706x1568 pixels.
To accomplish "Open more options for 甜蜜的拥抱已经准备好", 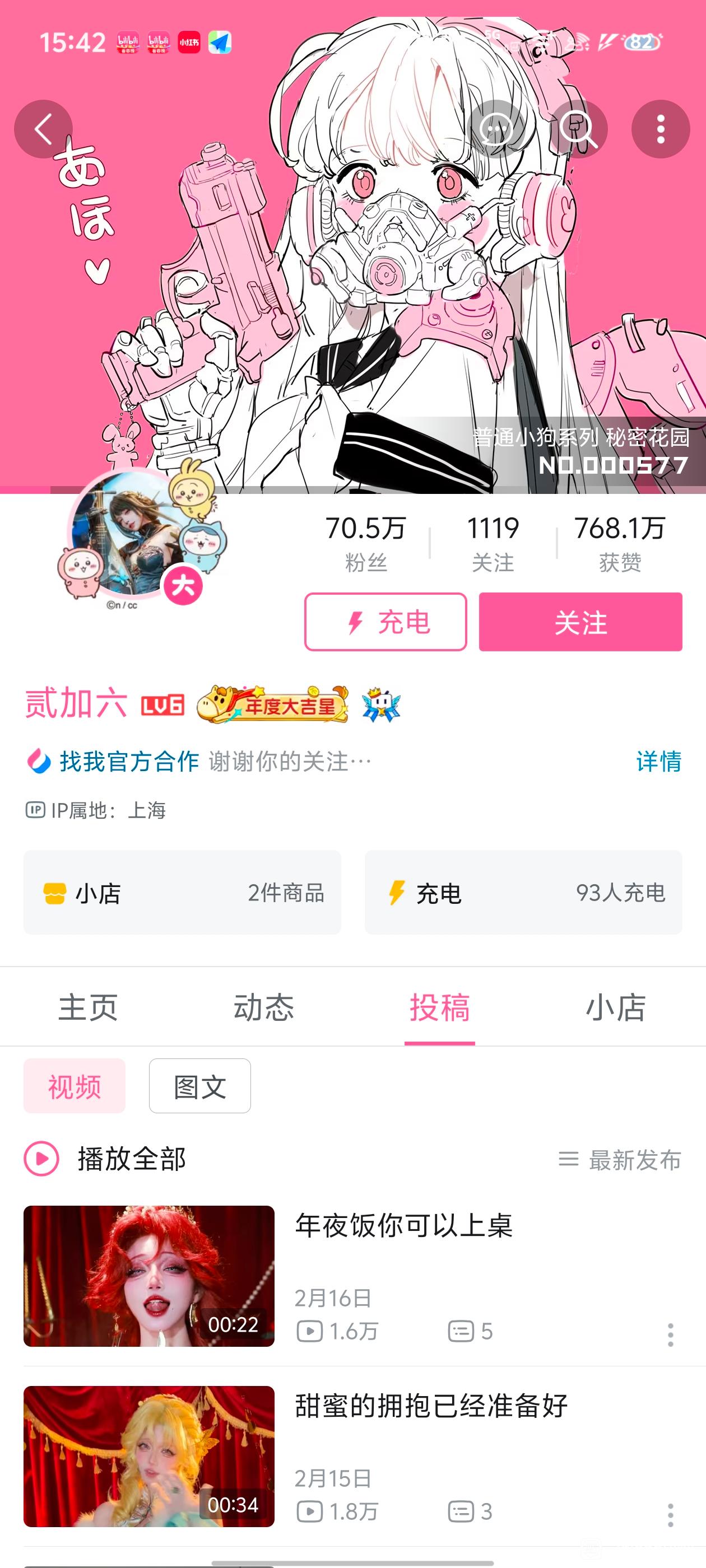I will coord(670,1514).
